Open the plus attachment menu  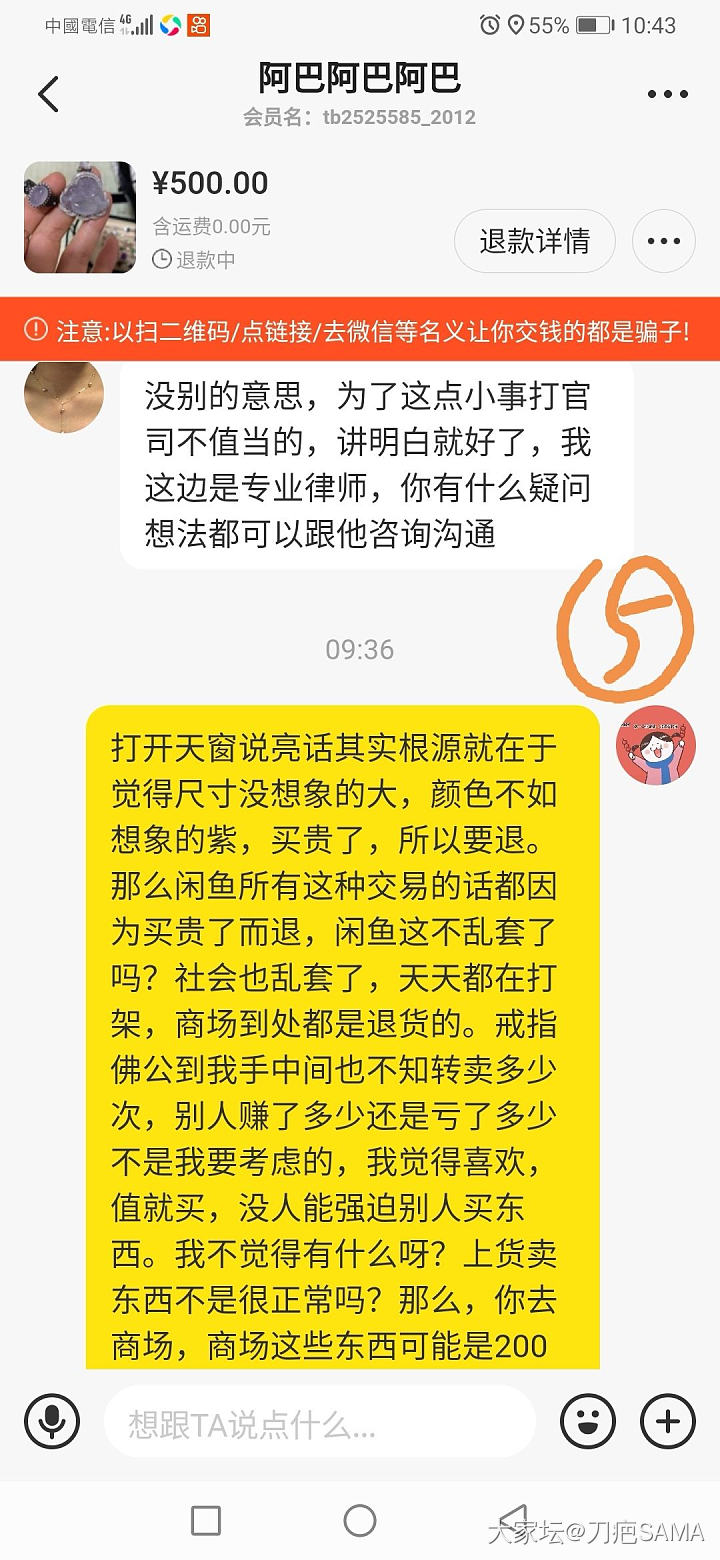pos(667,1421)
